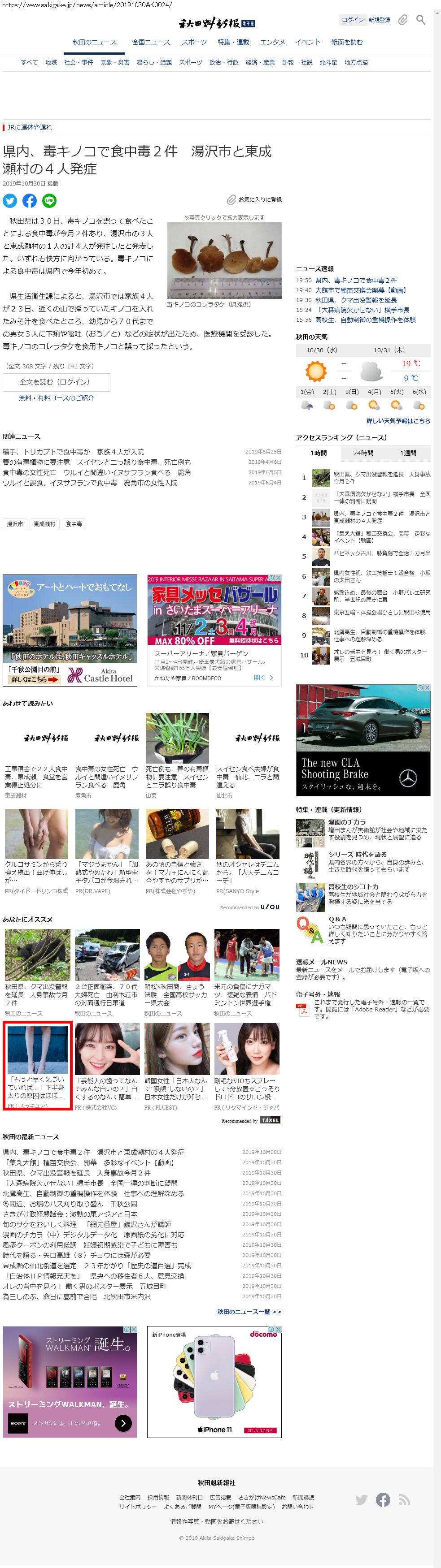Share article on Twitter
The width and height of the screenshot is (441, 1568).
[10, 200]
